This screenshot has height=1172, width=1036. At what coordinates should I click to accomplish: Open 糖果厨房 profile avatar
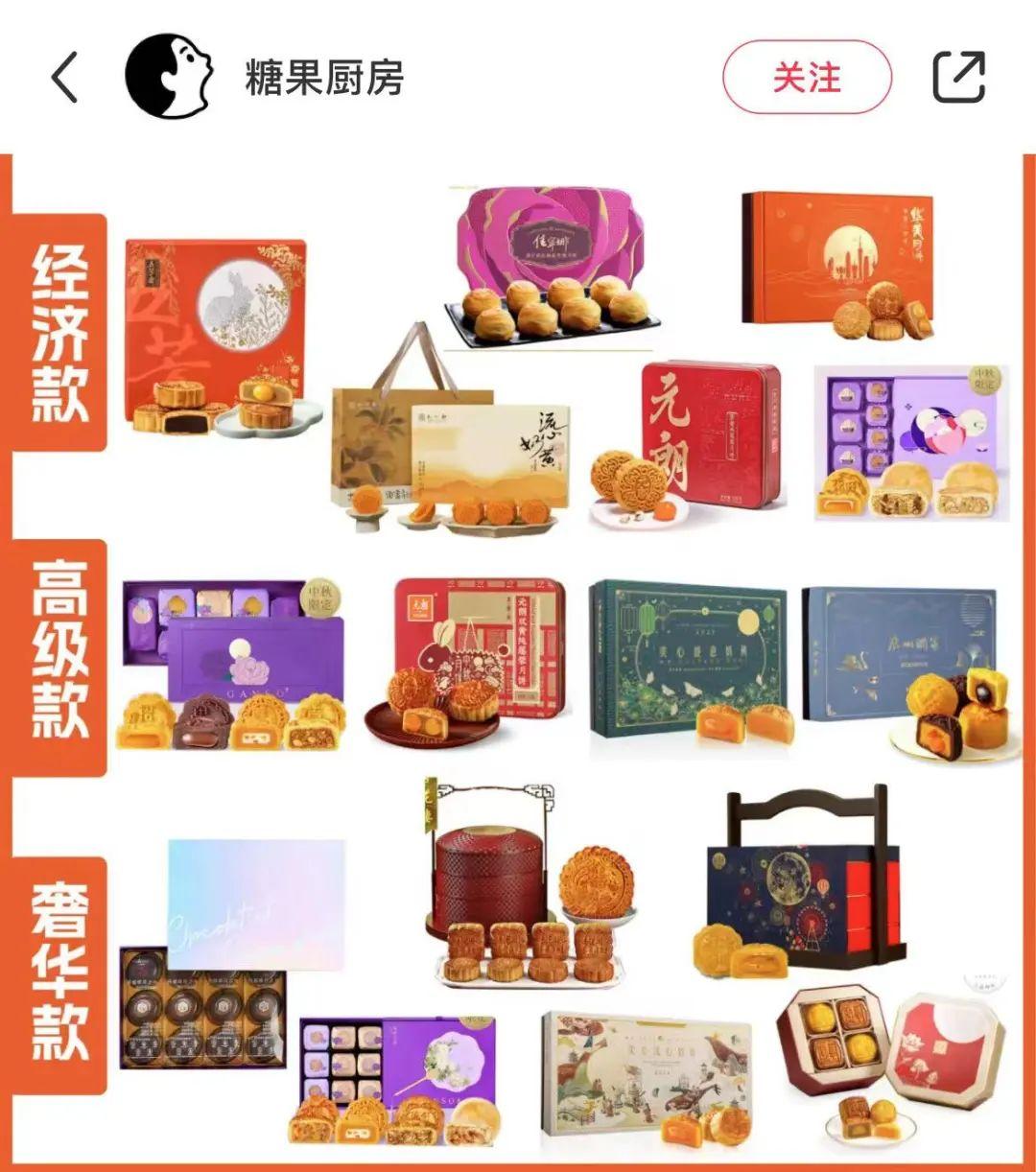click(x=168, y=77)
